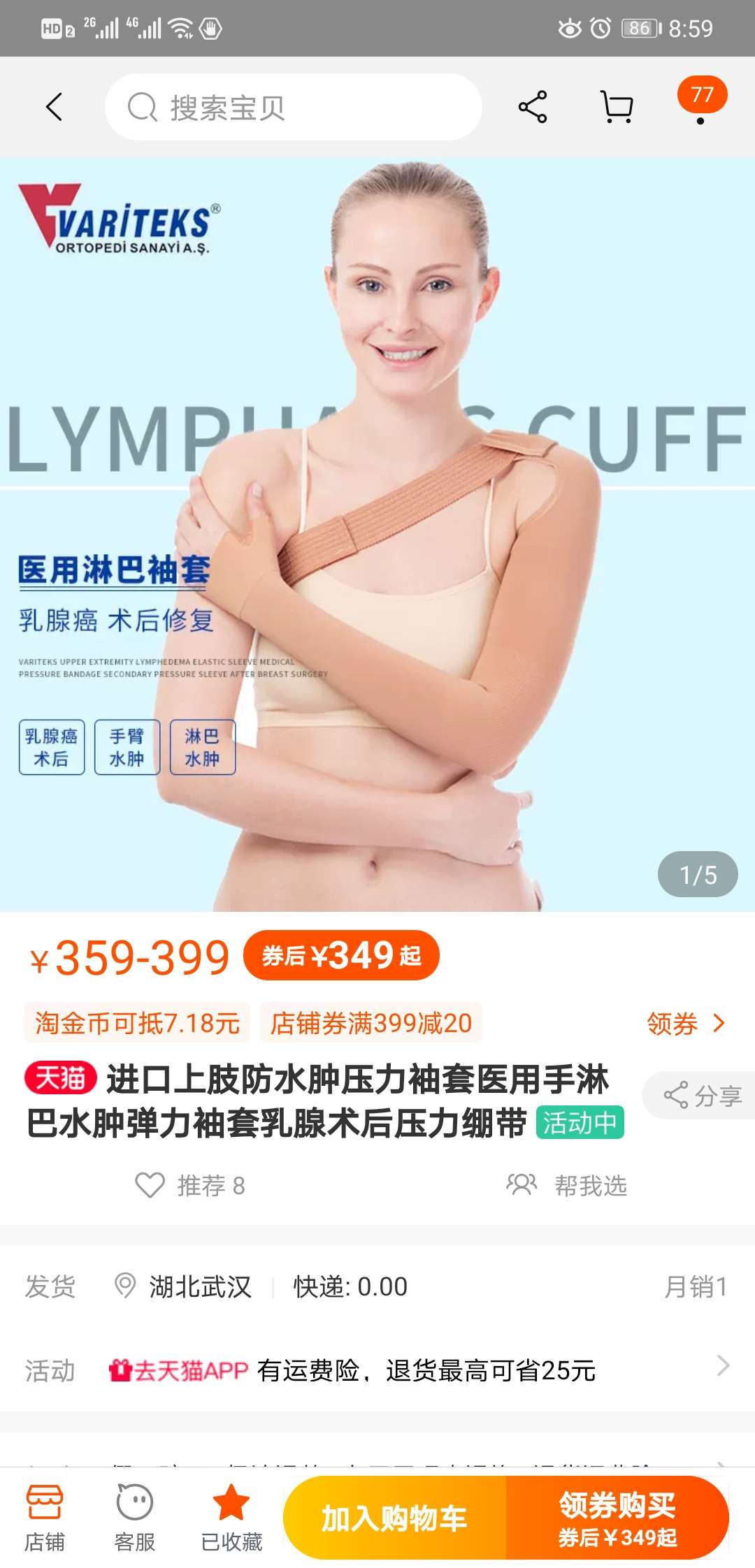Image resolution: width=755 pixels, height=1568 pixels.
Task: Share this product from the top bar
Action: coord(533,108)
